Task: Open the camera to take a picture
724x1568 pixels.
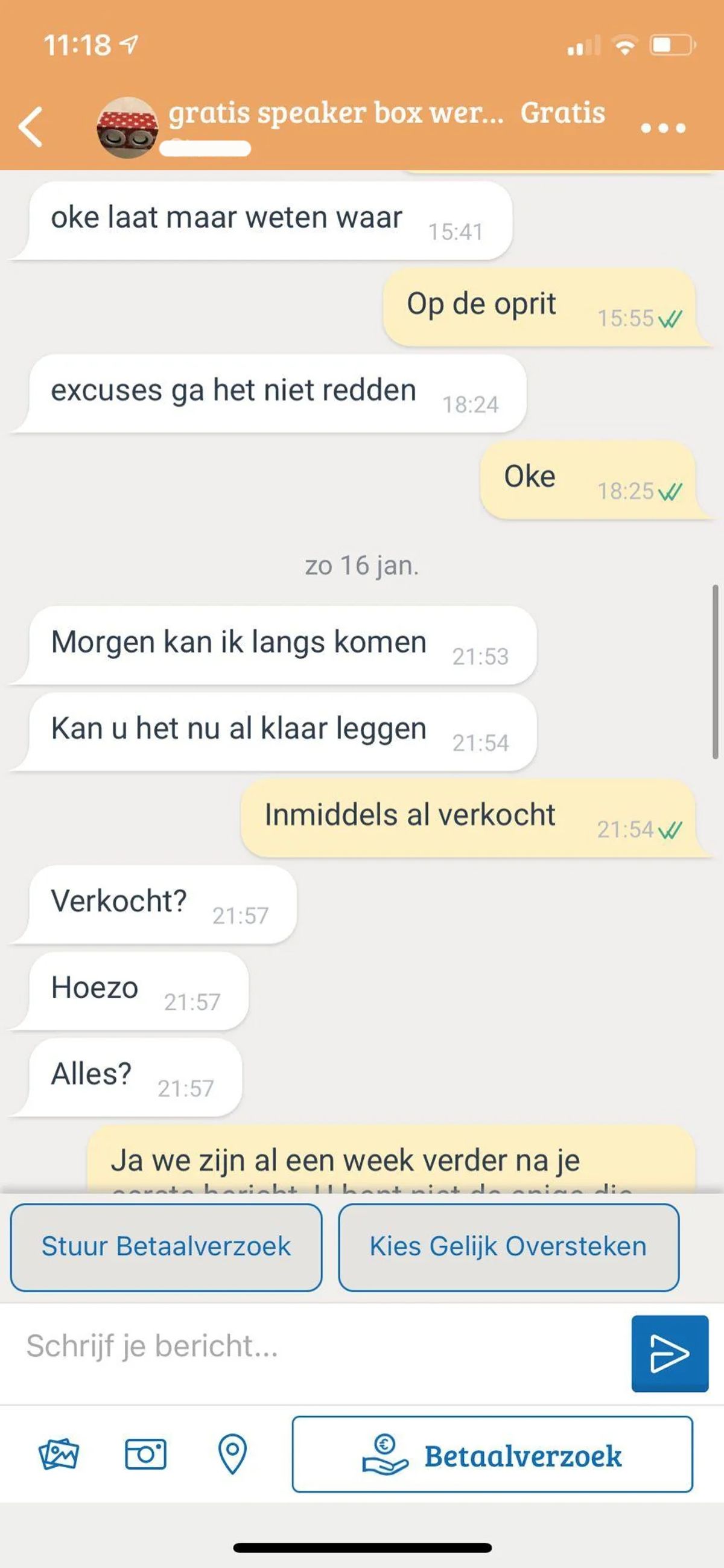Action: [x=145, y=1454]
